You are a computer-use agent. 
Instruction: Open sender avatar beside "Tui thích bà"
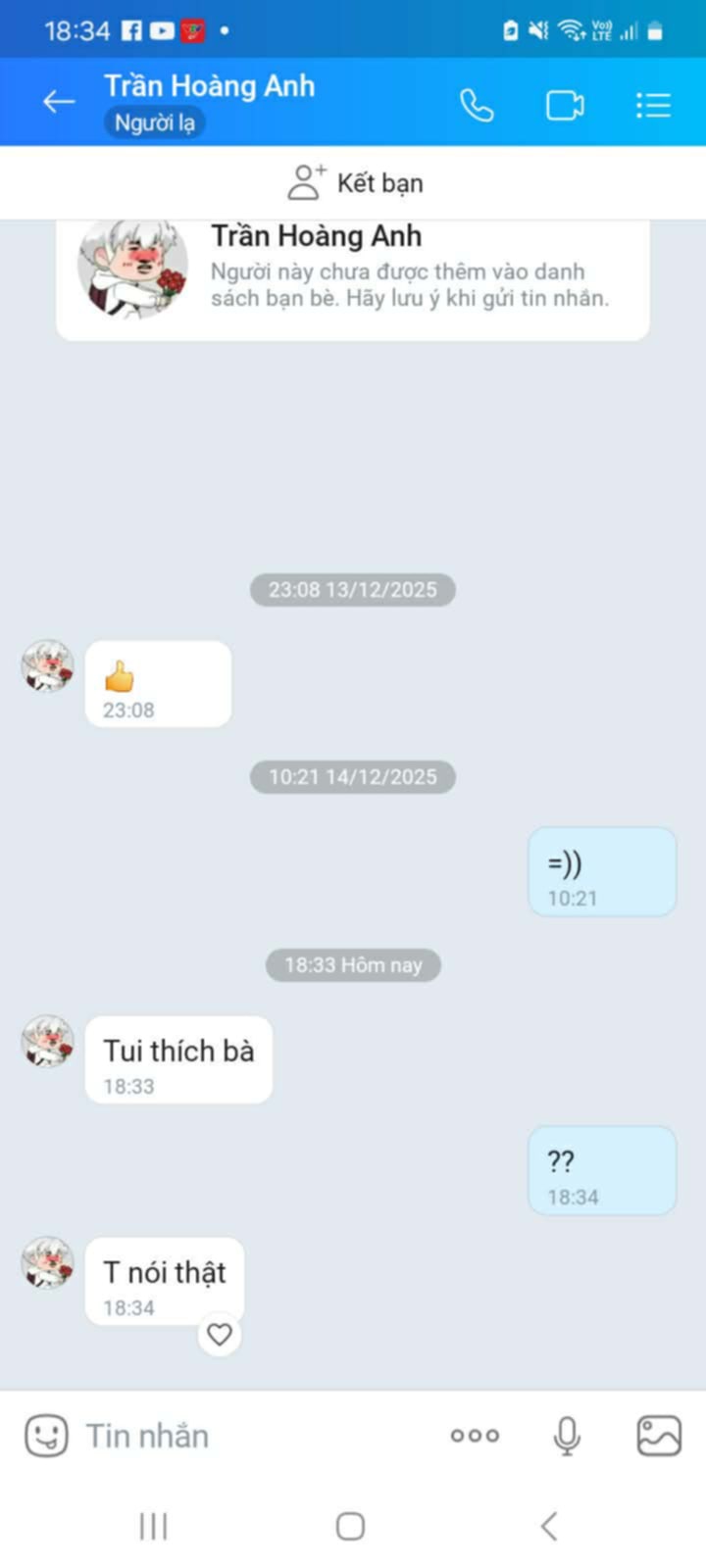click(48, 1041)
